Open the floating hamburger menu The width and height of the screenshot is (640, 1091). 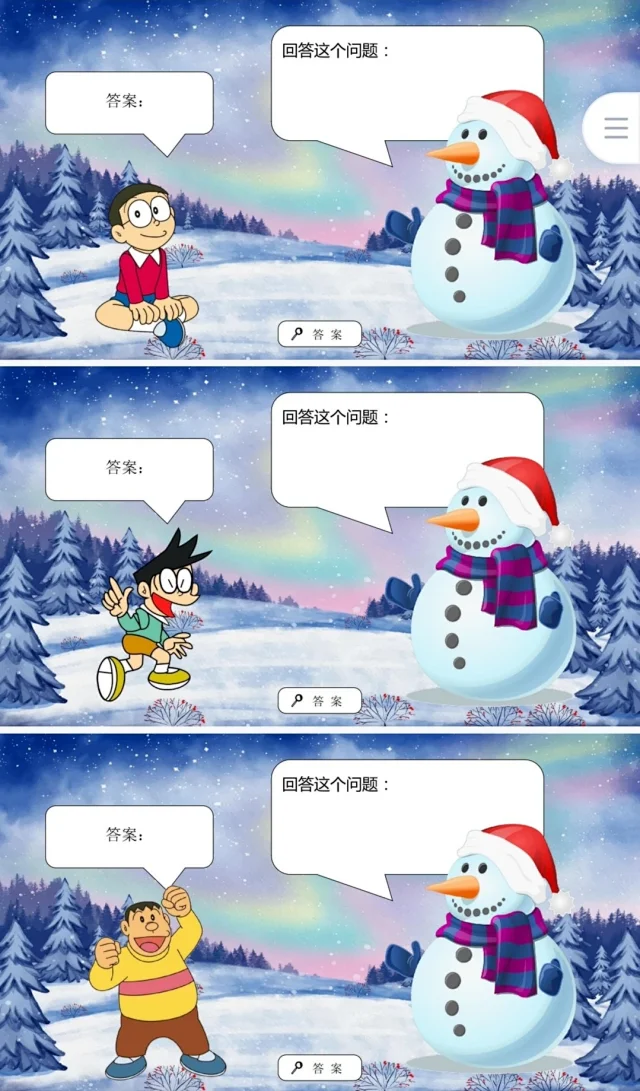[x=615, y=128]
